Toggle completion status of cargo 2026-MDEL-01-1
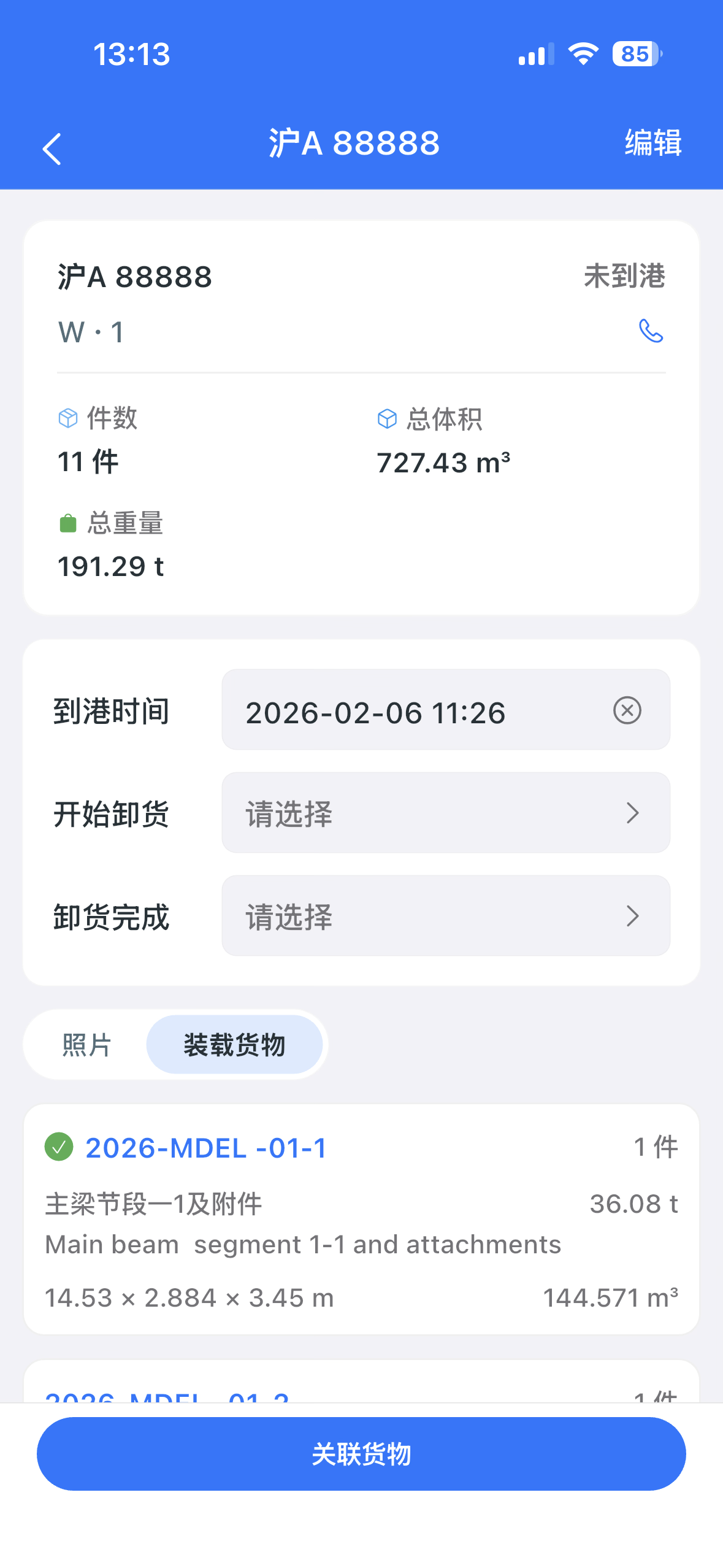This screenshot has width=723, height=1568. pyautogui.click(x=58, y=1147)
